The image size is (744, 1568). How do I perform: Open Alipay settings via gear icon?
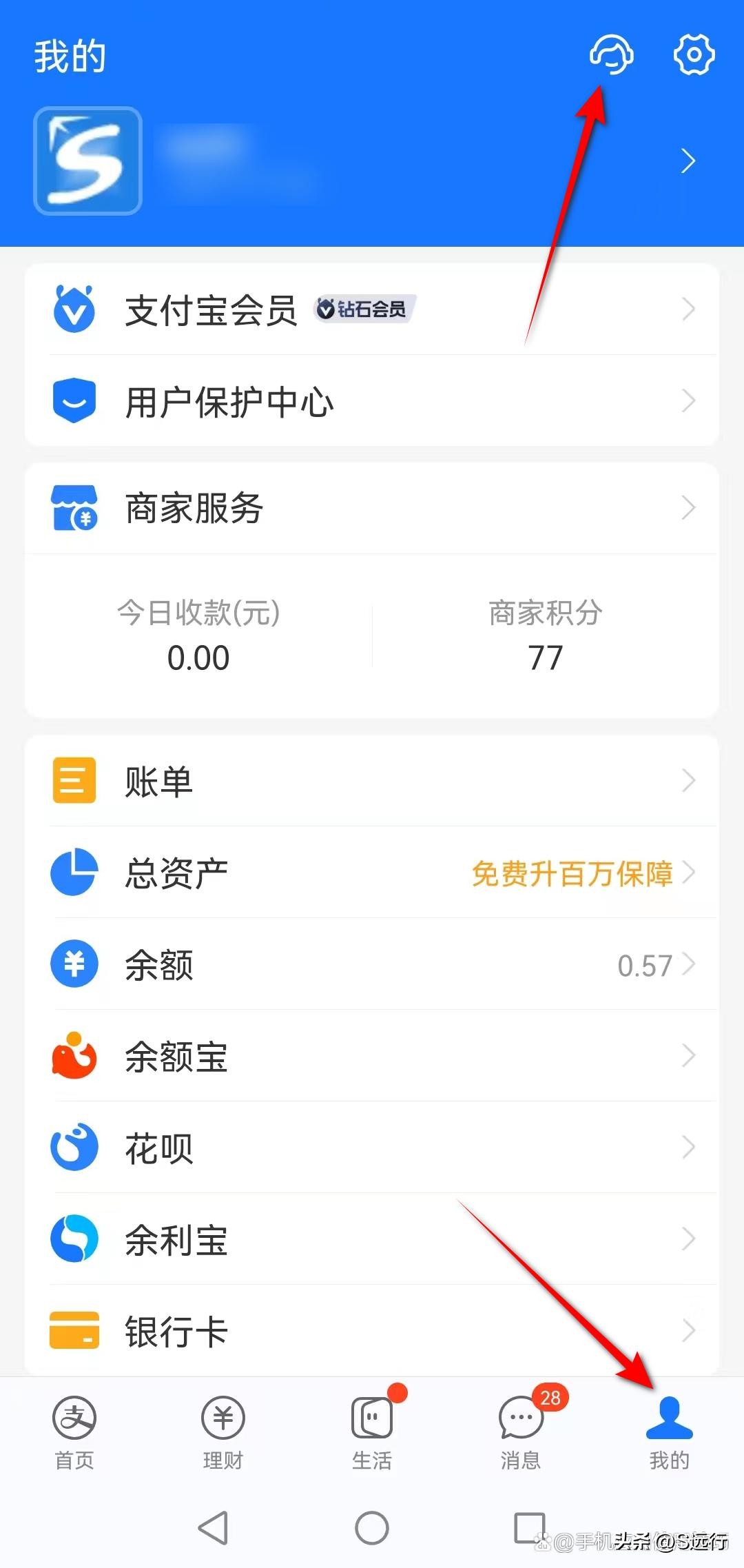pyautogui.click(x=694, y=55)
